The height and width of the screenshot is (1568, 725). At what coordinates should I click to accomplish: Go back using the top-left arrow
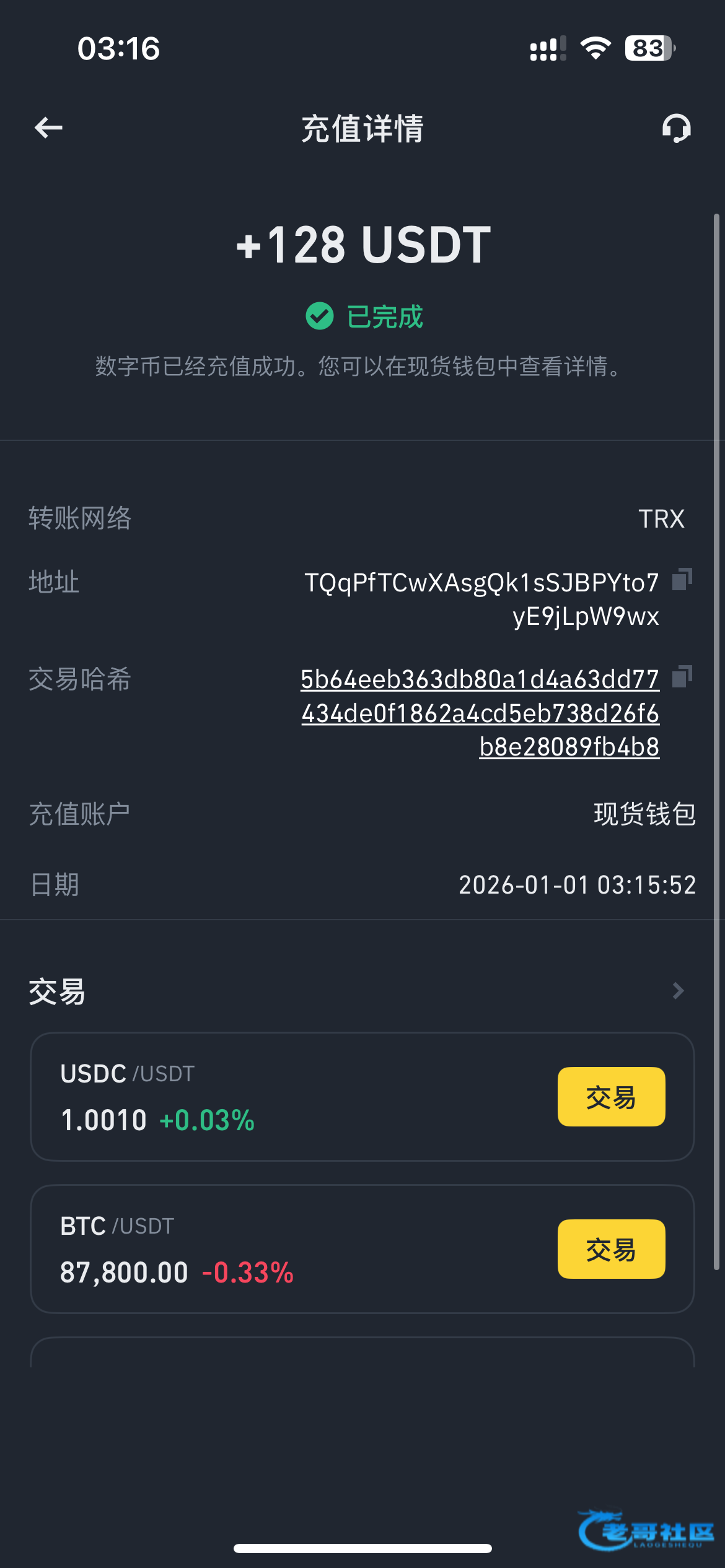48,128
